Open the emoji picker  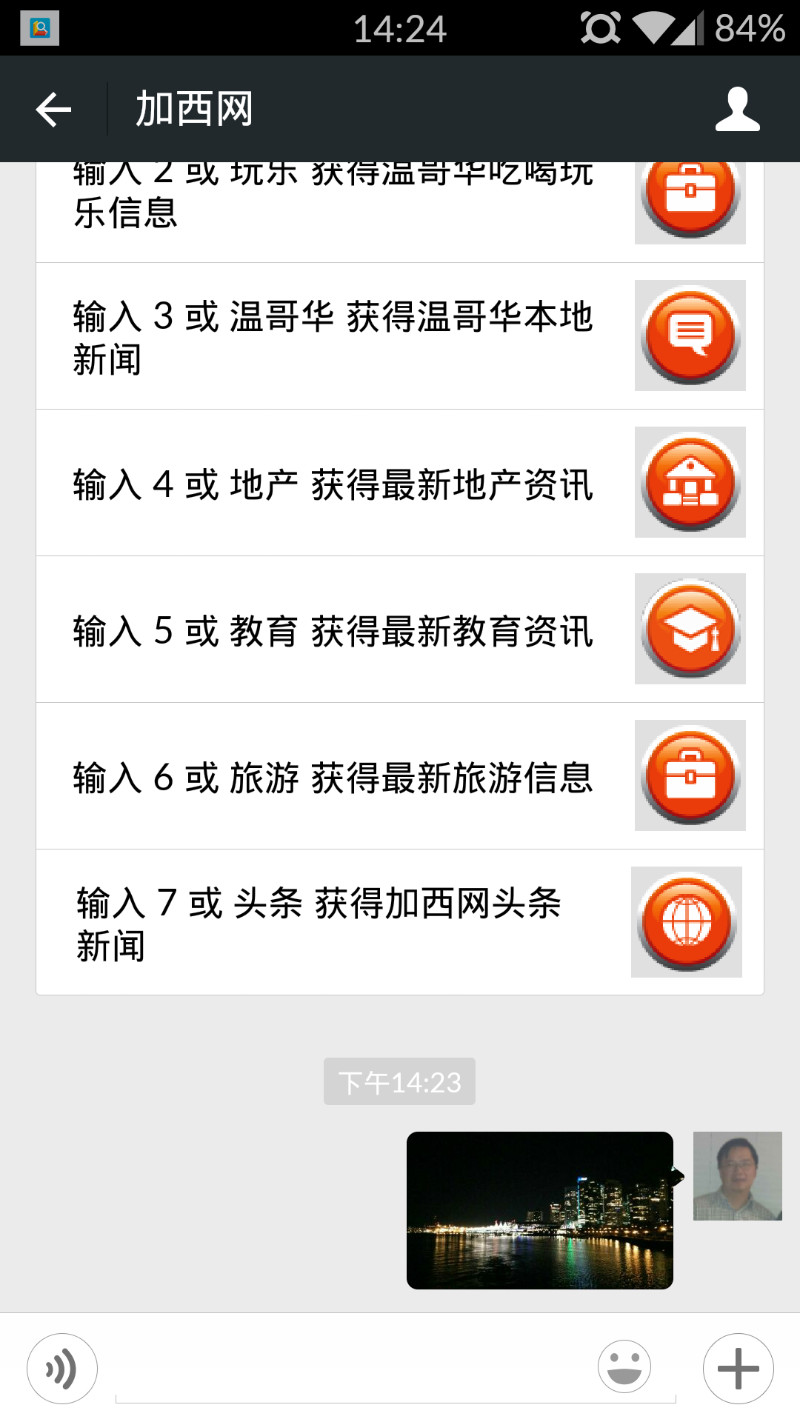point(624,1367)
